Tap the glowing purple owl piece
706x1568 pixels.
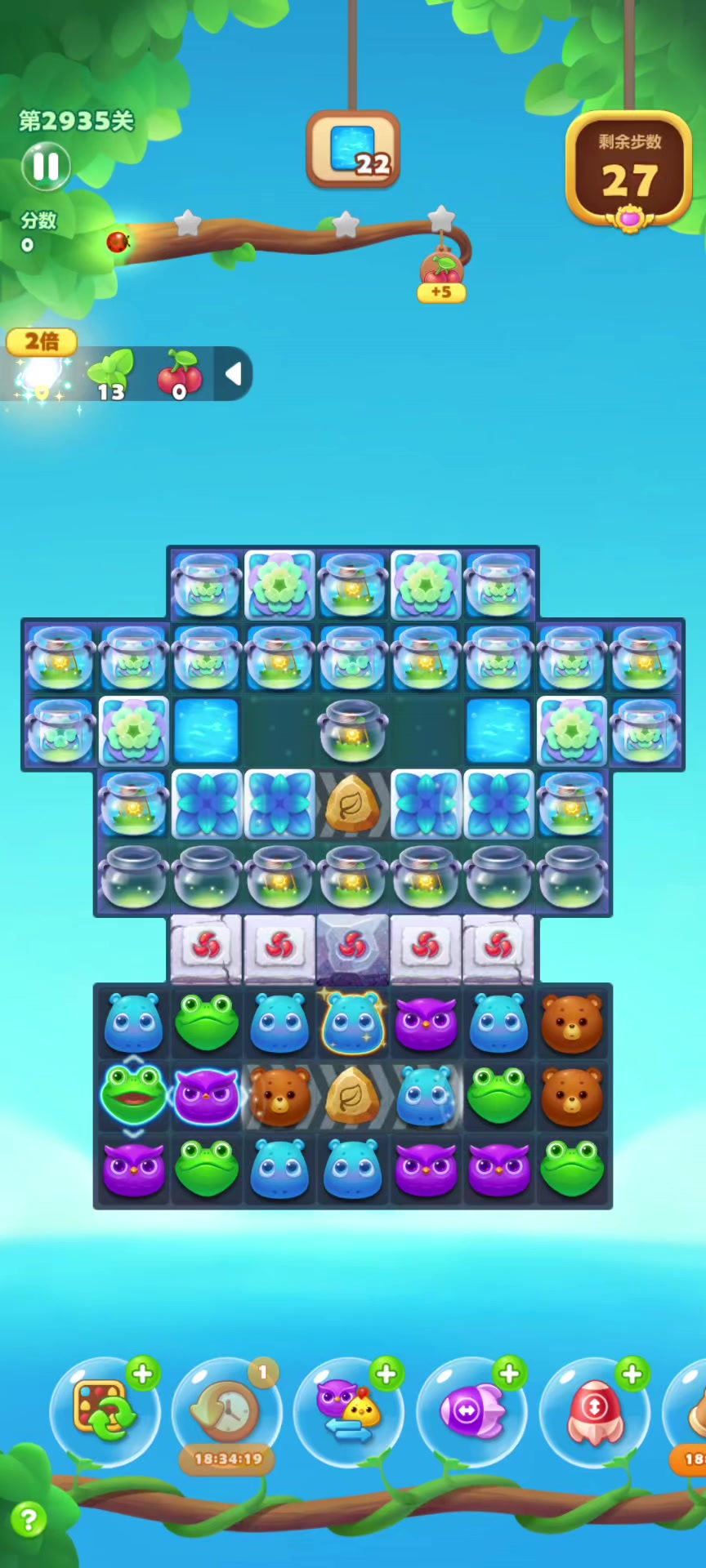click(x=207, y=1095)
